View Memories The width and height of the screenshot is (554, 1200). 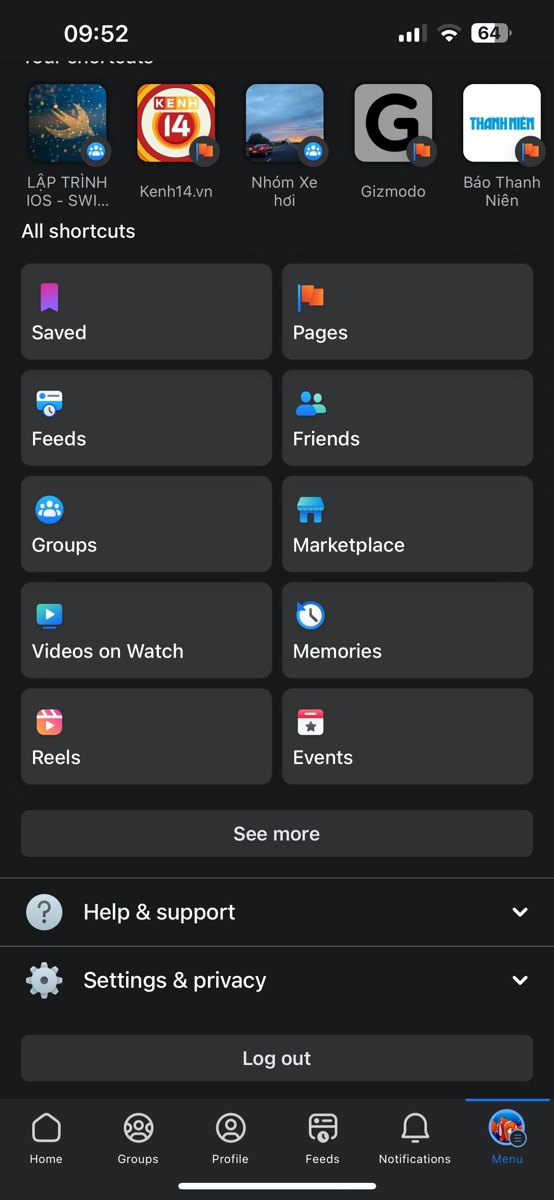coord(407,630)
